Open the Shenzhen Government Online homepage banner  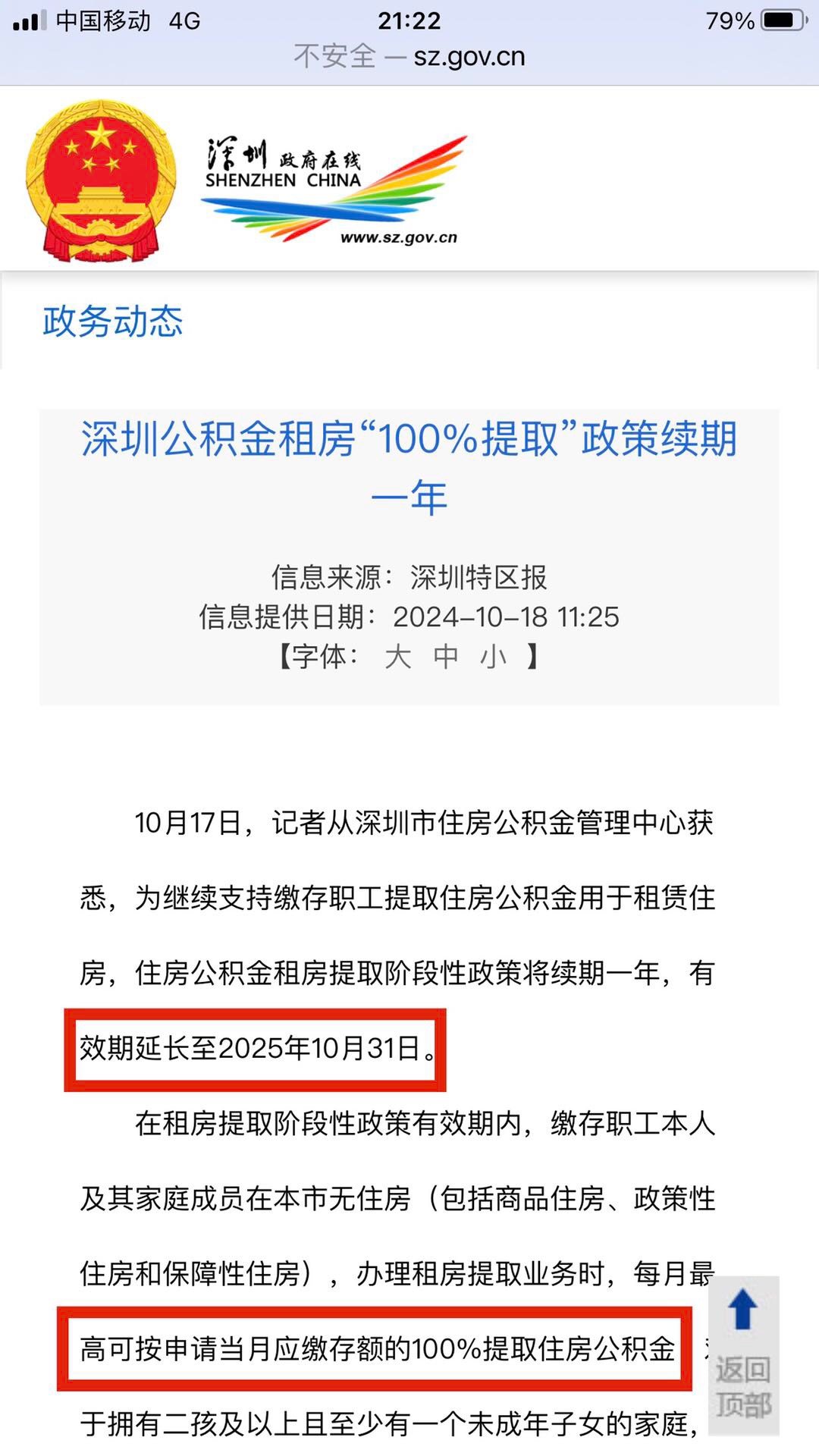334,188
